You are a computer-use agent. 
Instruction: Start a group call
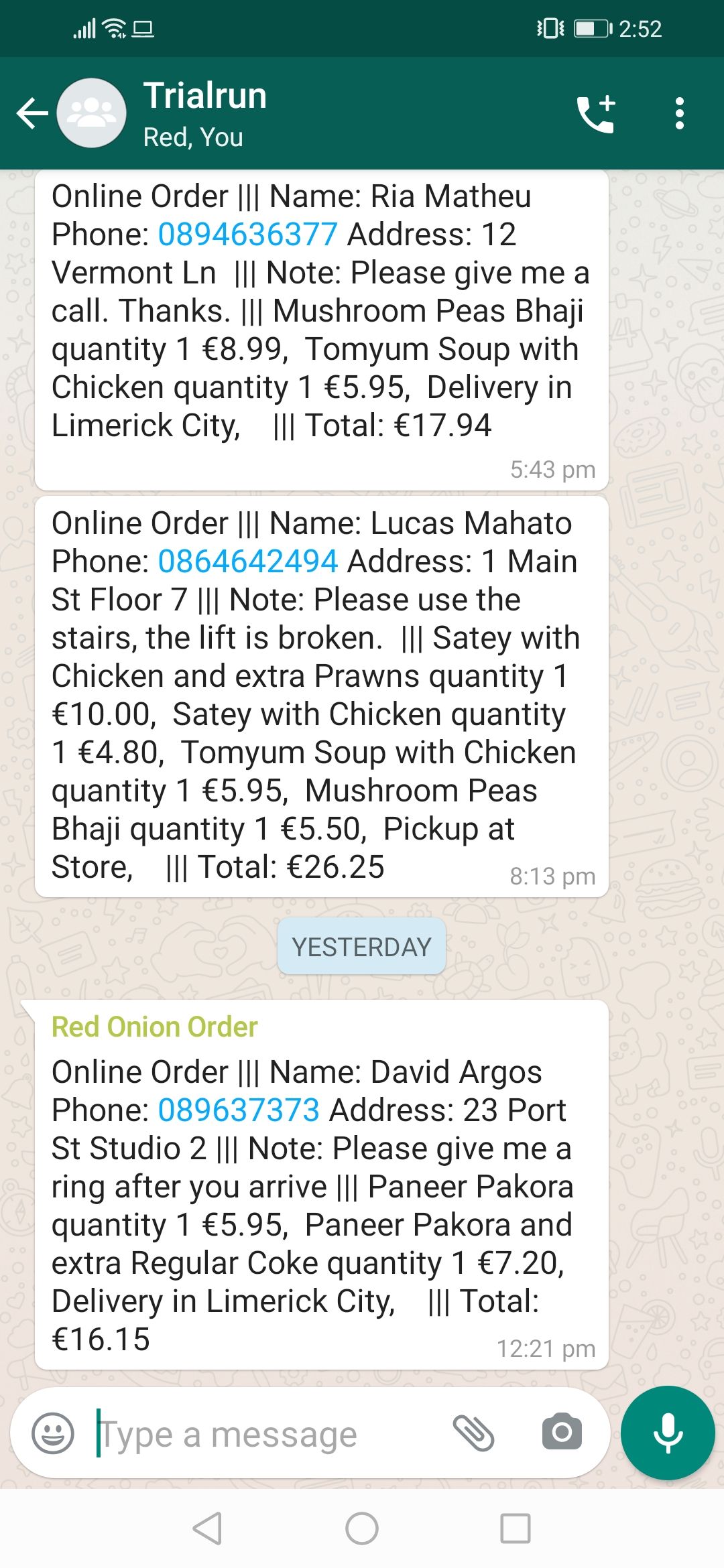click(x=596, y=114)
